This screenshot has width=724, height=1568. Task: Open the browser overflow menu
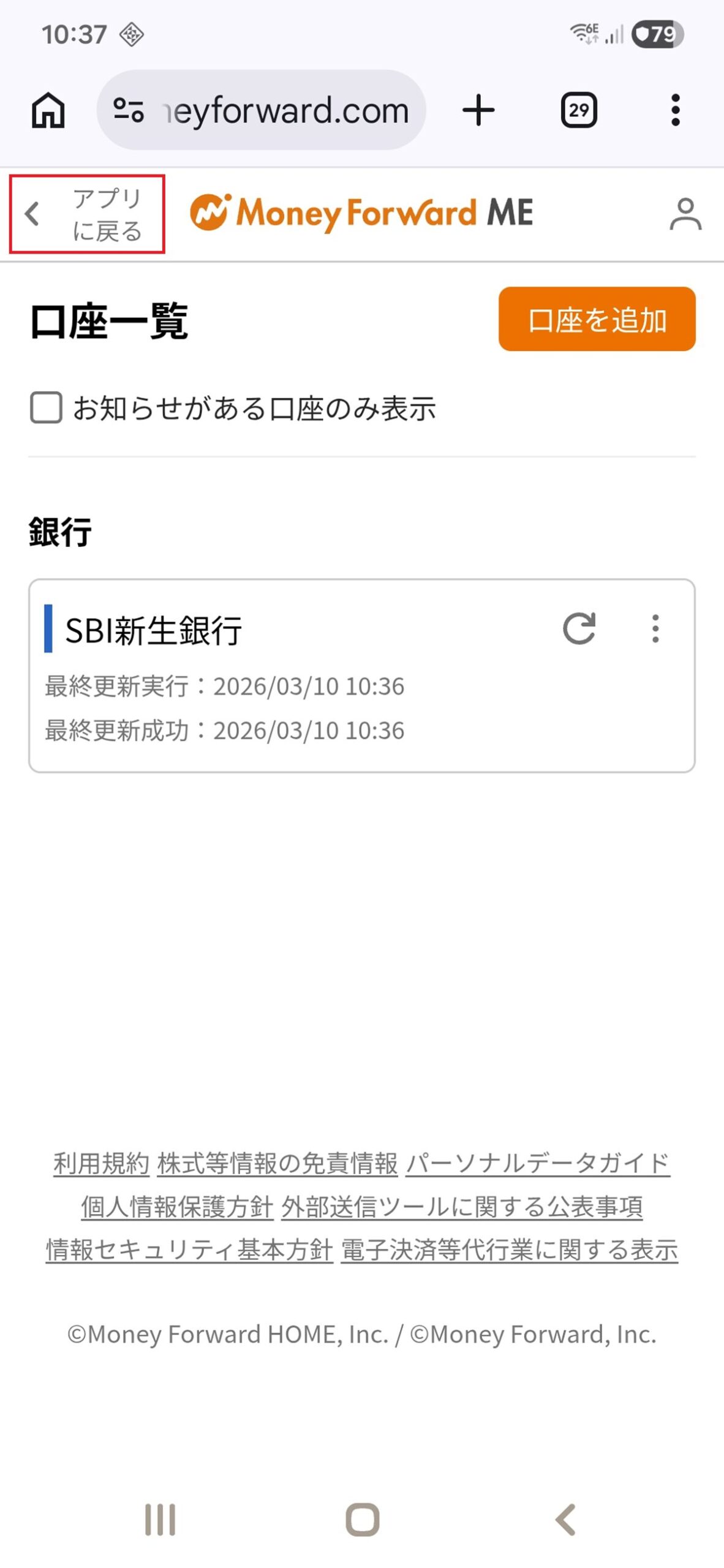[x=675, y=111]
